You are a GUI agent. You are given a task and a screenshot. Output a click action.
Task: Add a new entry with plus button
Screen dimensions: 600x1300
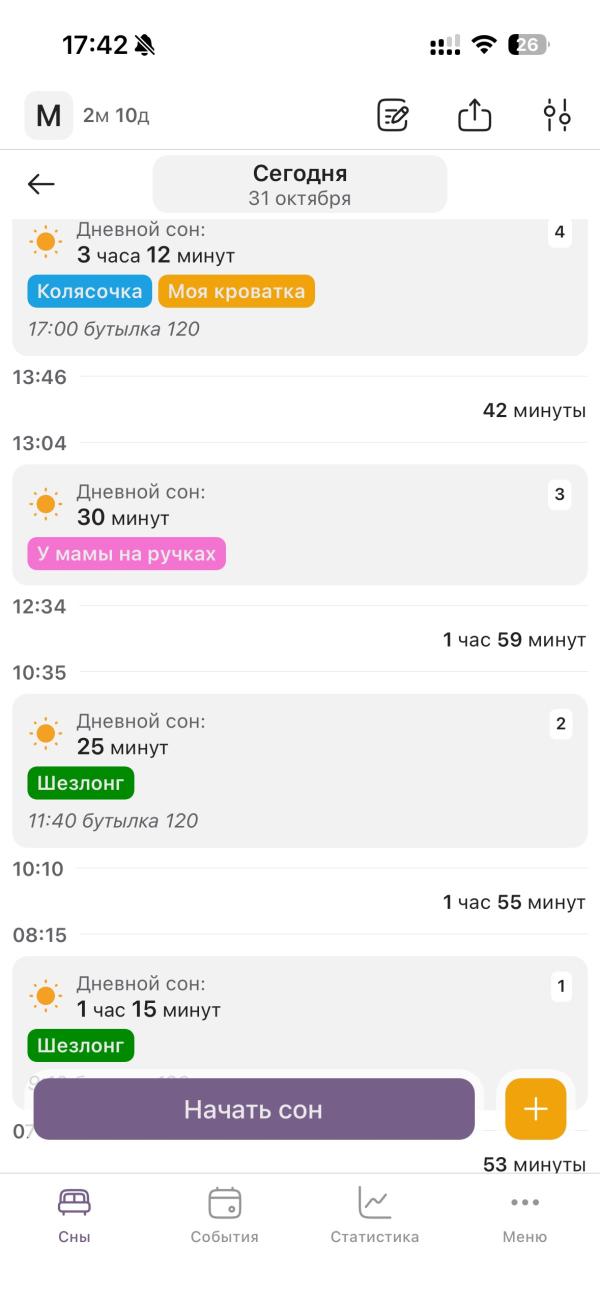pos(536,1109)
